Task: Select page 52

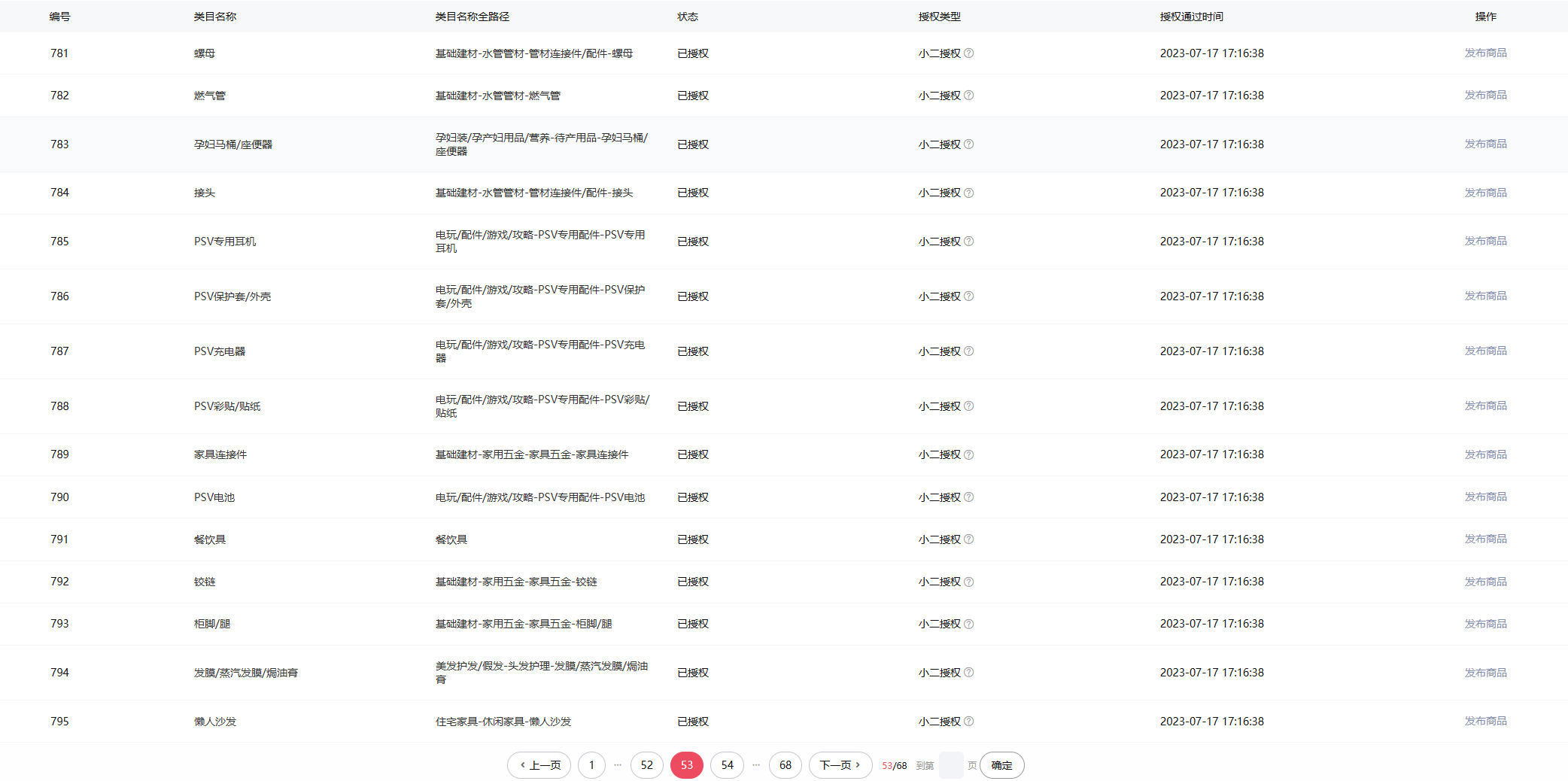Action: [646, 765]
